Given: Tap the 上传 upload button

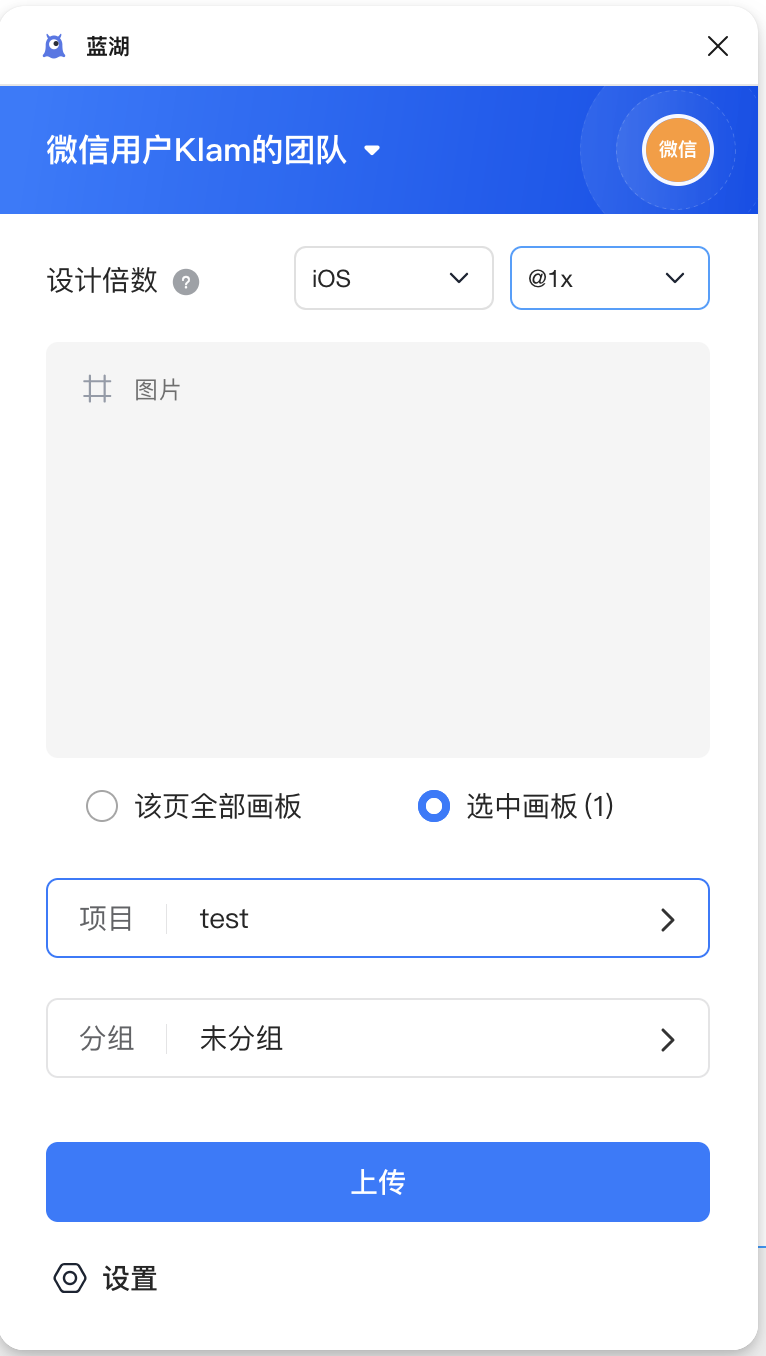Looking at the screenshot, I should (x=378, y=1182).
